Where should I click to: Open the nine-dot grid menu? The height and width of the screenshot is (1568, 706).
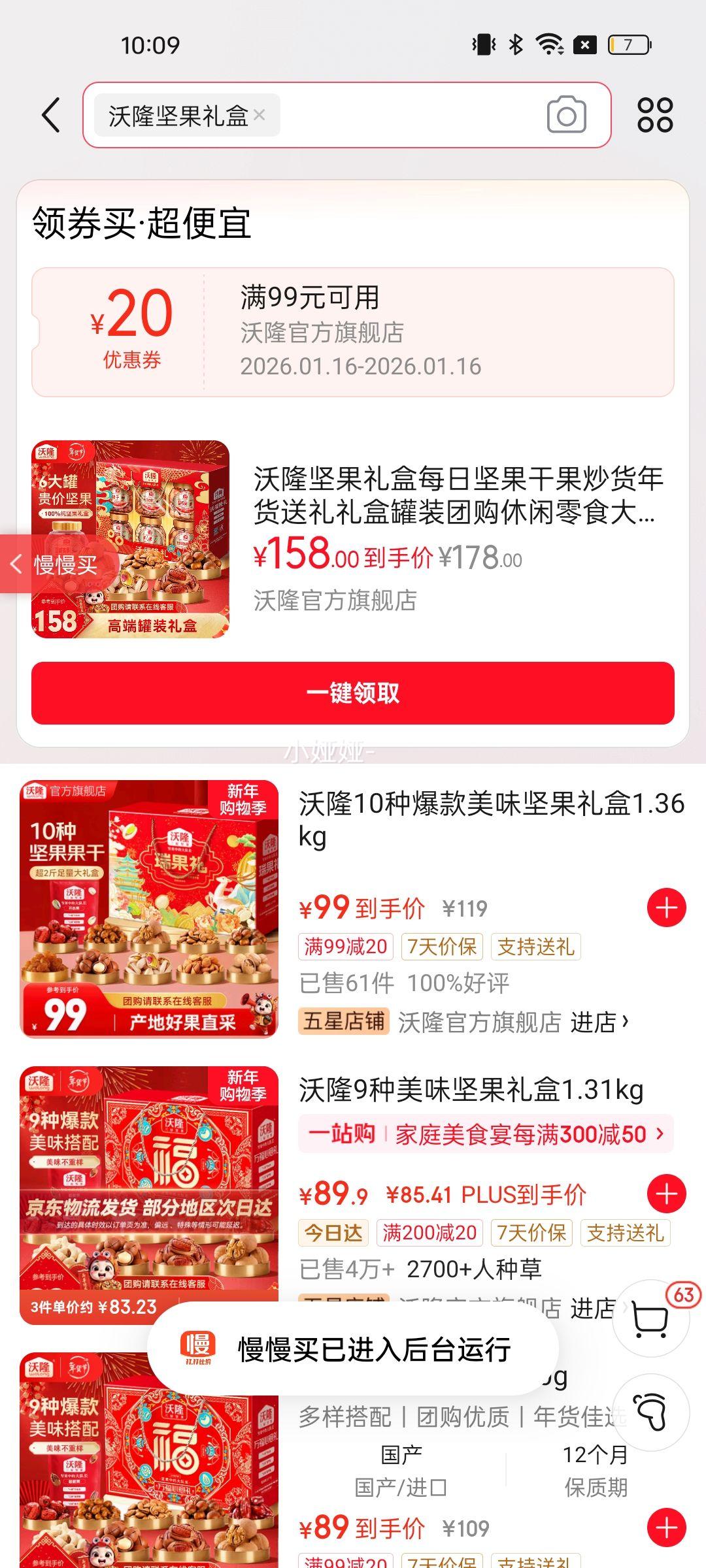[657, 116]
